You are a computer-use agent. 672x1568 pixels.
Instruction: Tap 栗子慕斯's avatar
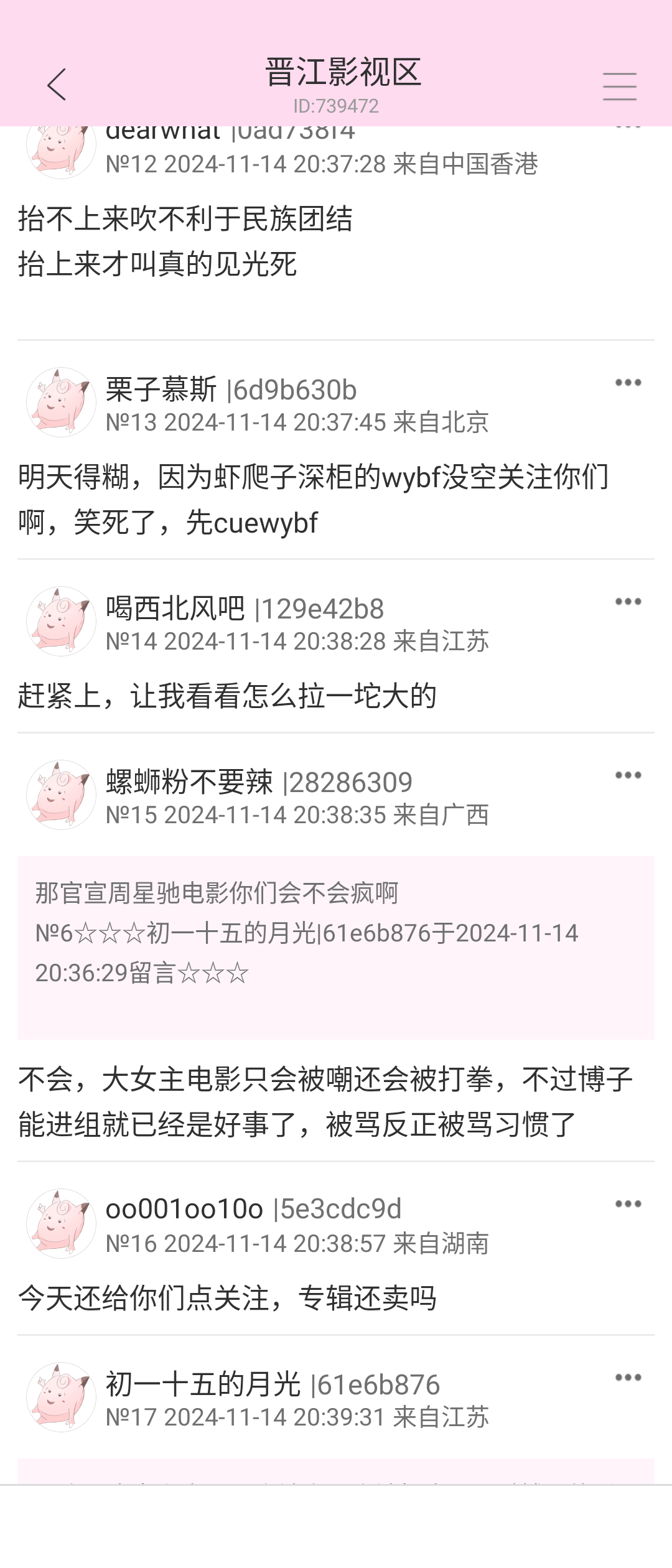click(61, 403)
